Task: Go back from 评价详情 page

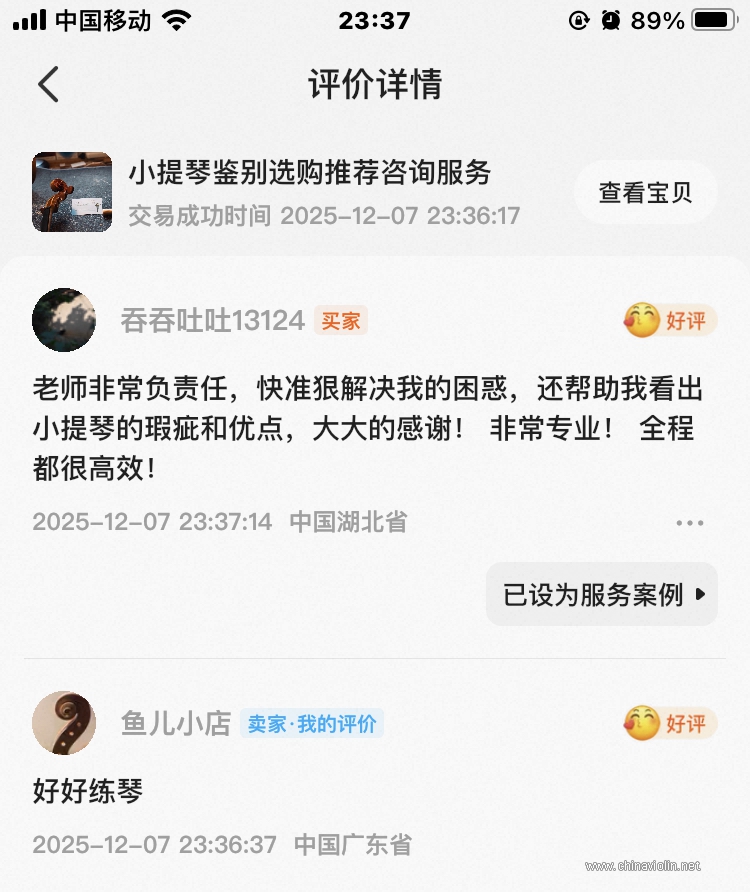Action: 48,85
